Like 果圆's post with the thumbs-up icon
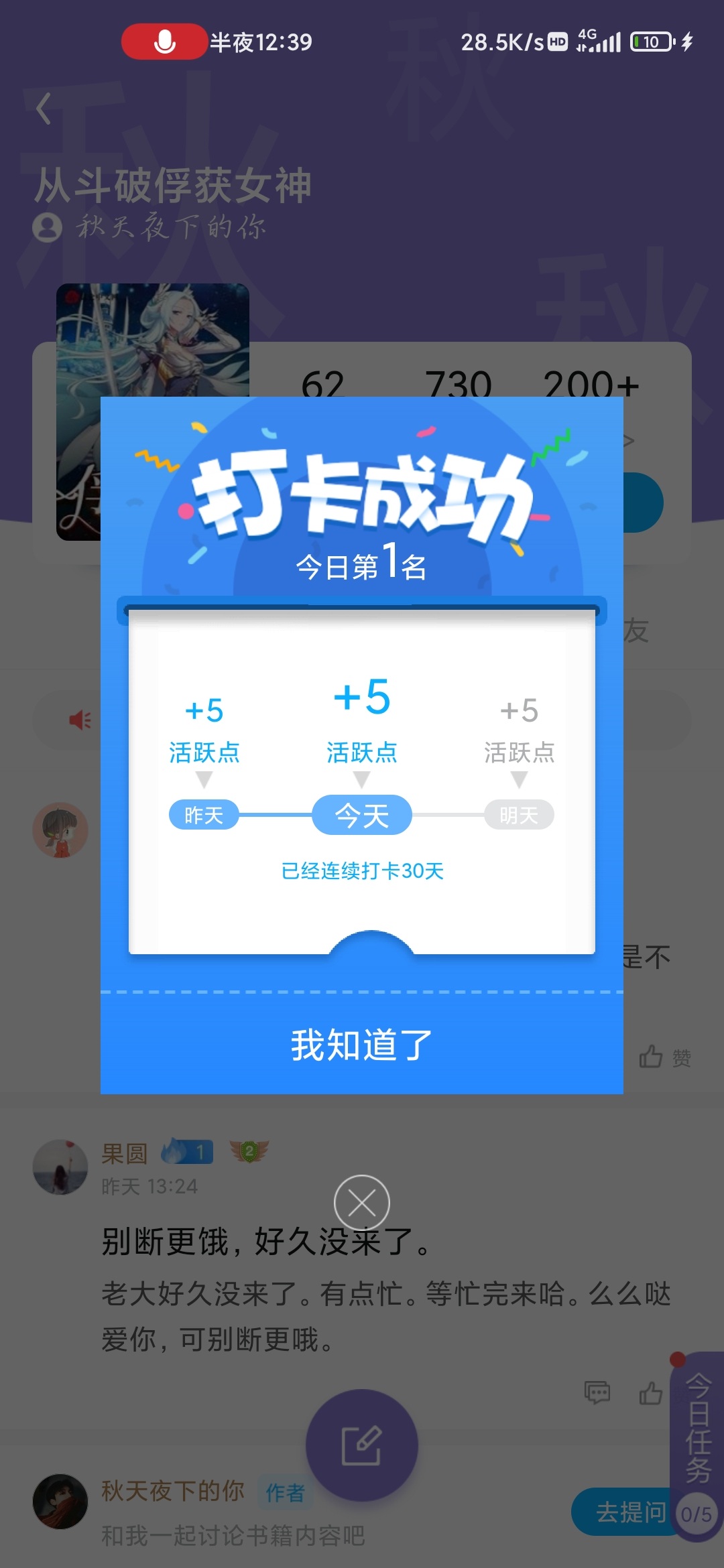 [650, 1393]
